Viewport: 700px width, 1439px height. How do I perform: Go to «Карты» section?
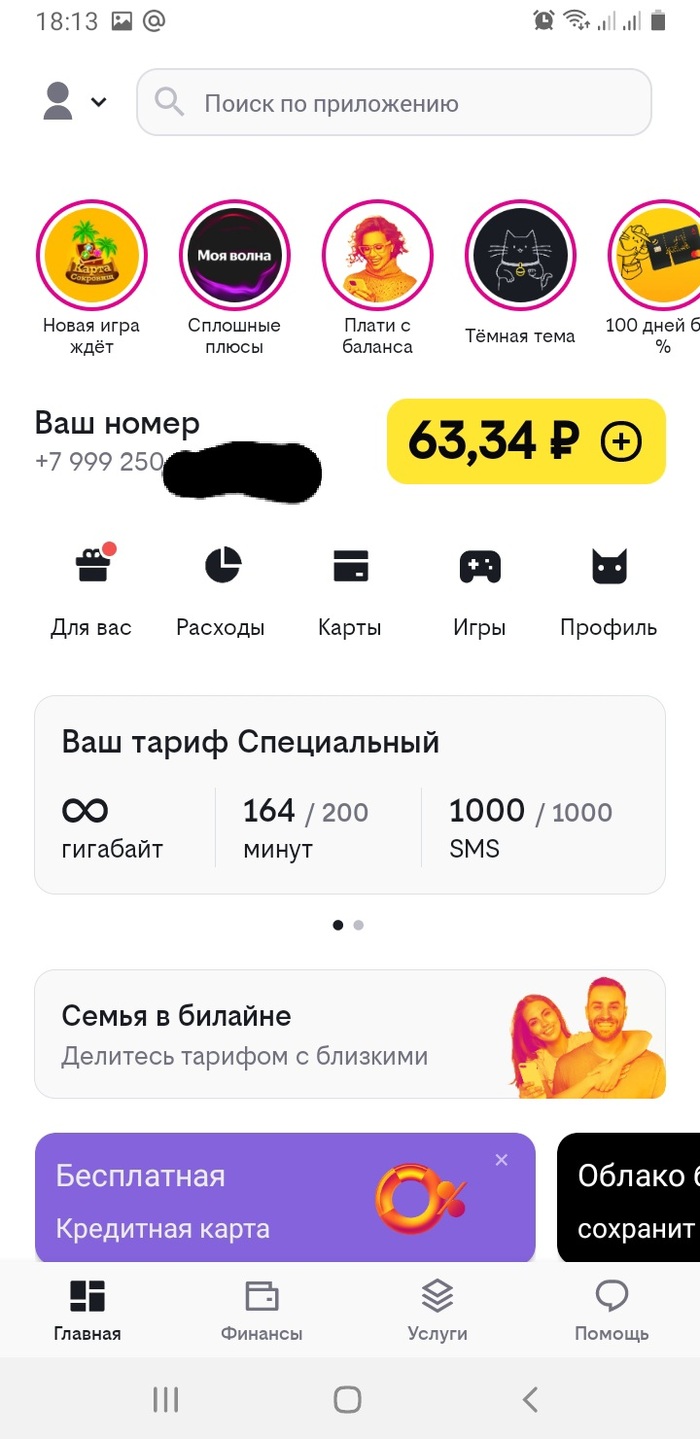click(350, 590)
